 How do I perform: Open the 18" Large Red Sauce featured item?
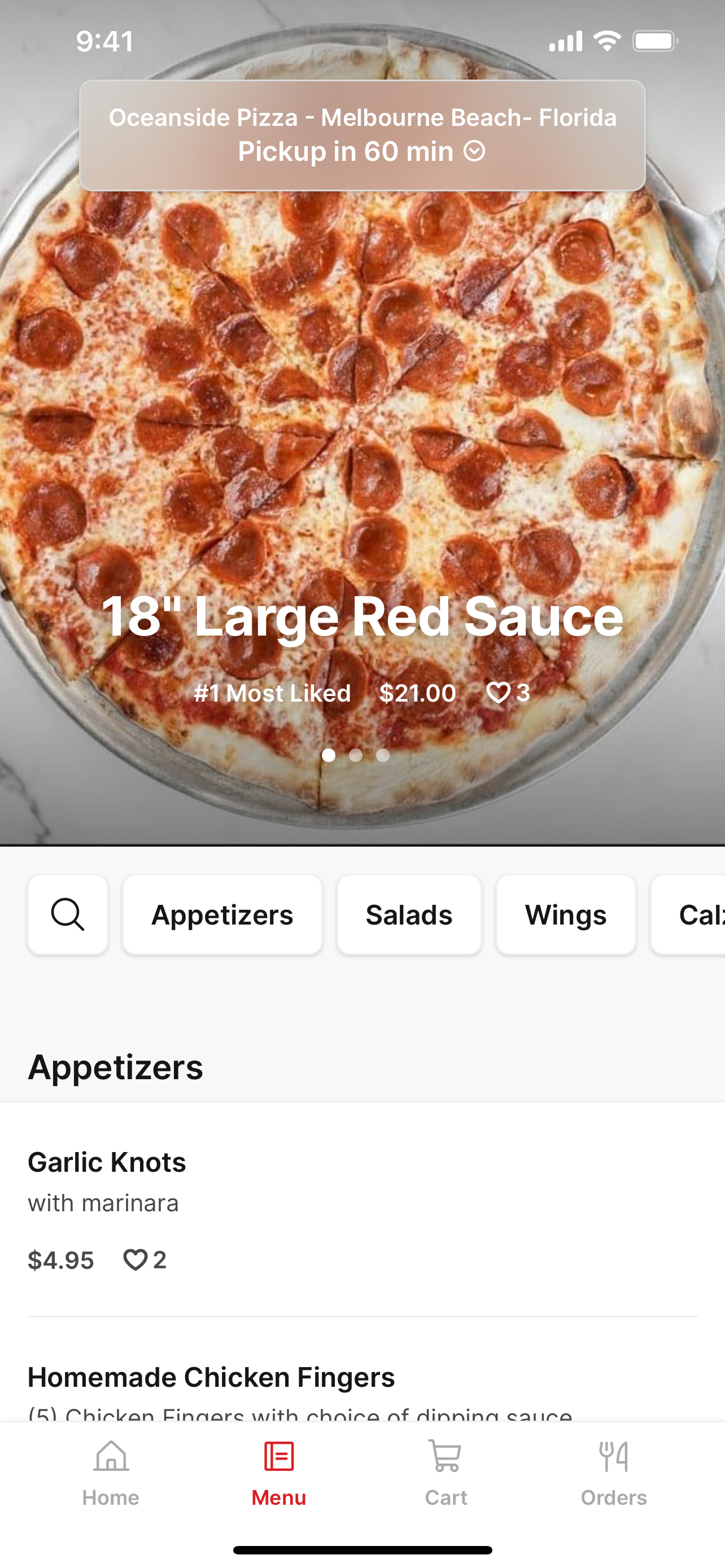[362, 616]
